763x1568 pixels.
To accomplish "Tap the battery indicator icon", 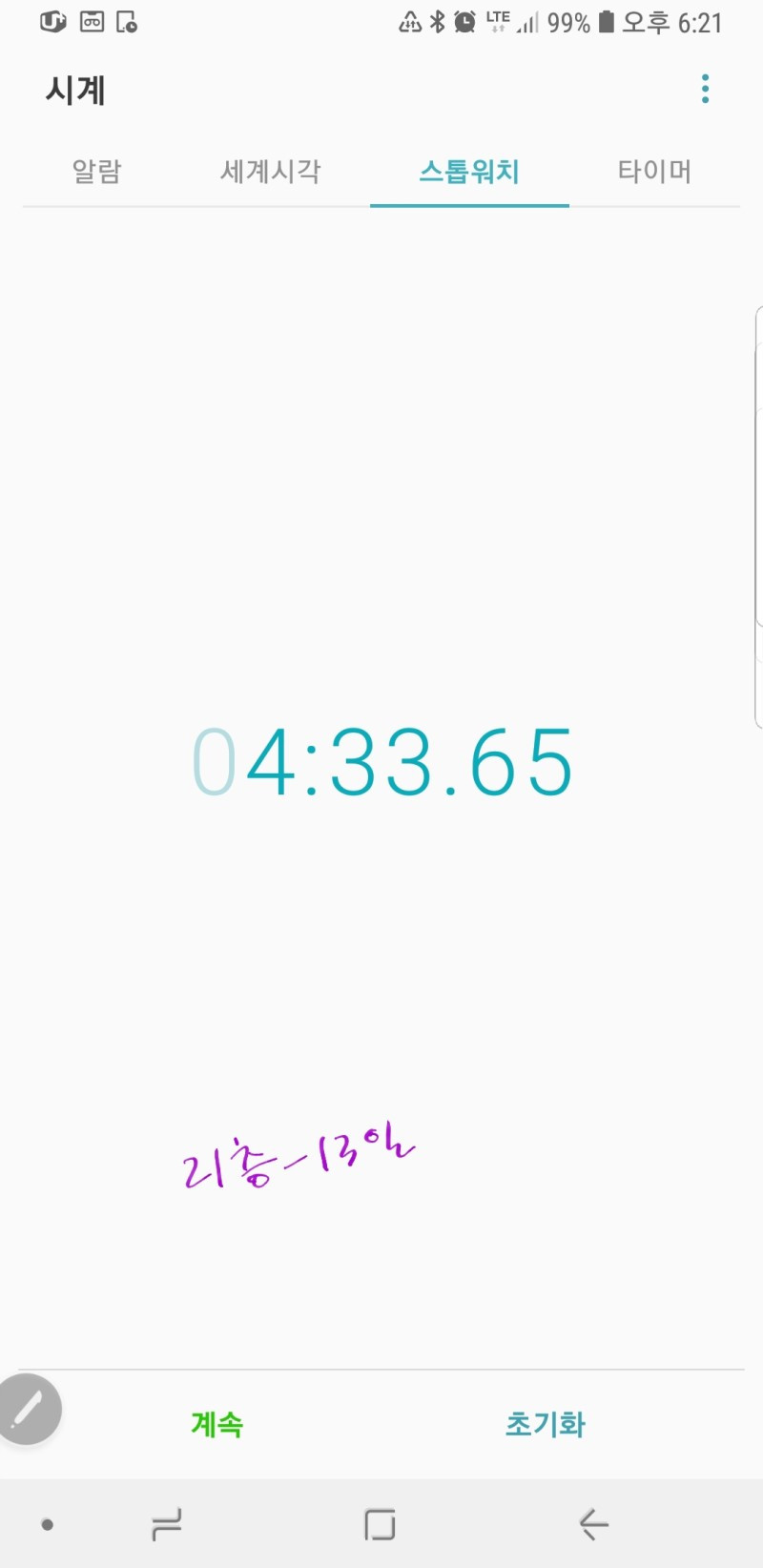I will click(608, 21).
